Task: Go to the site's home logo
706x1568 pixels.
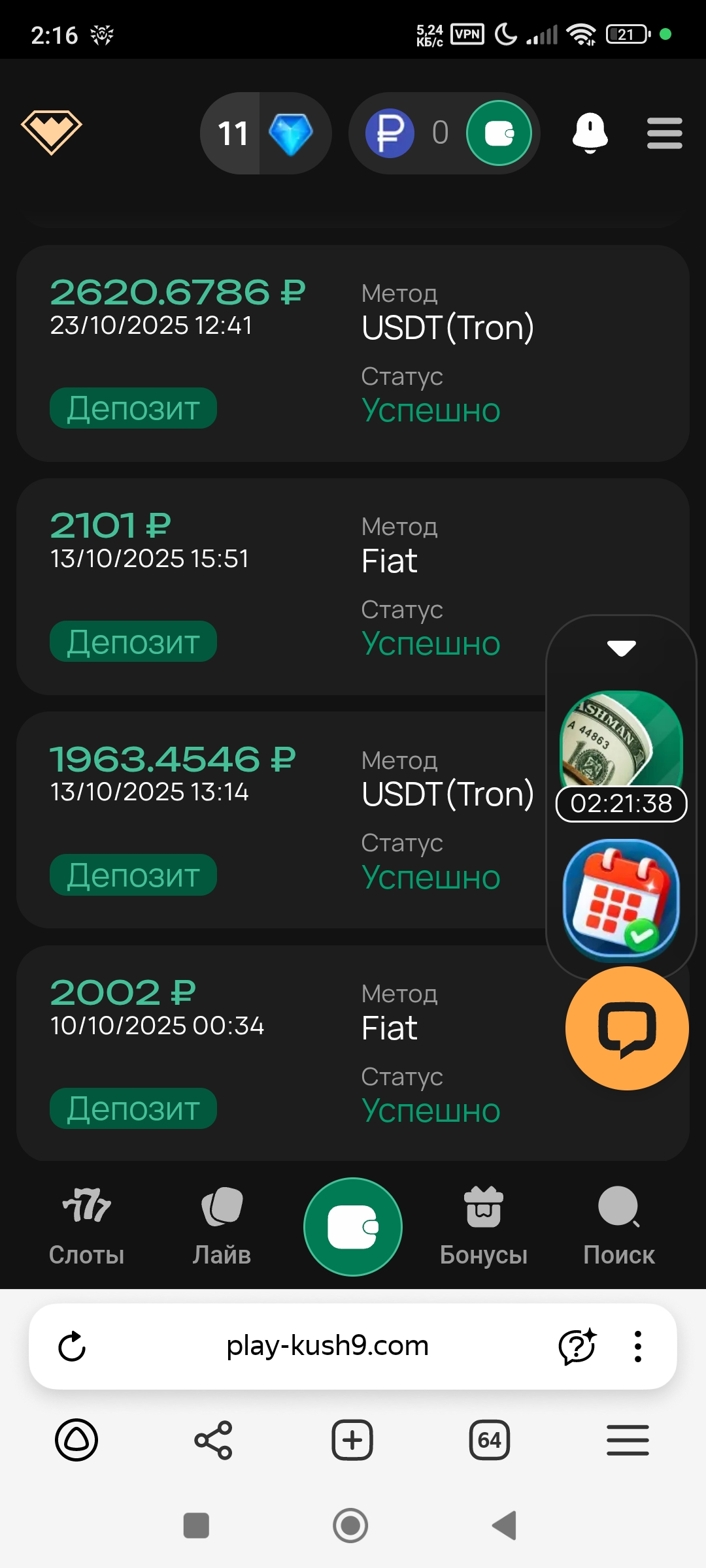Action: pyautogui.click(x=51, y=131)
